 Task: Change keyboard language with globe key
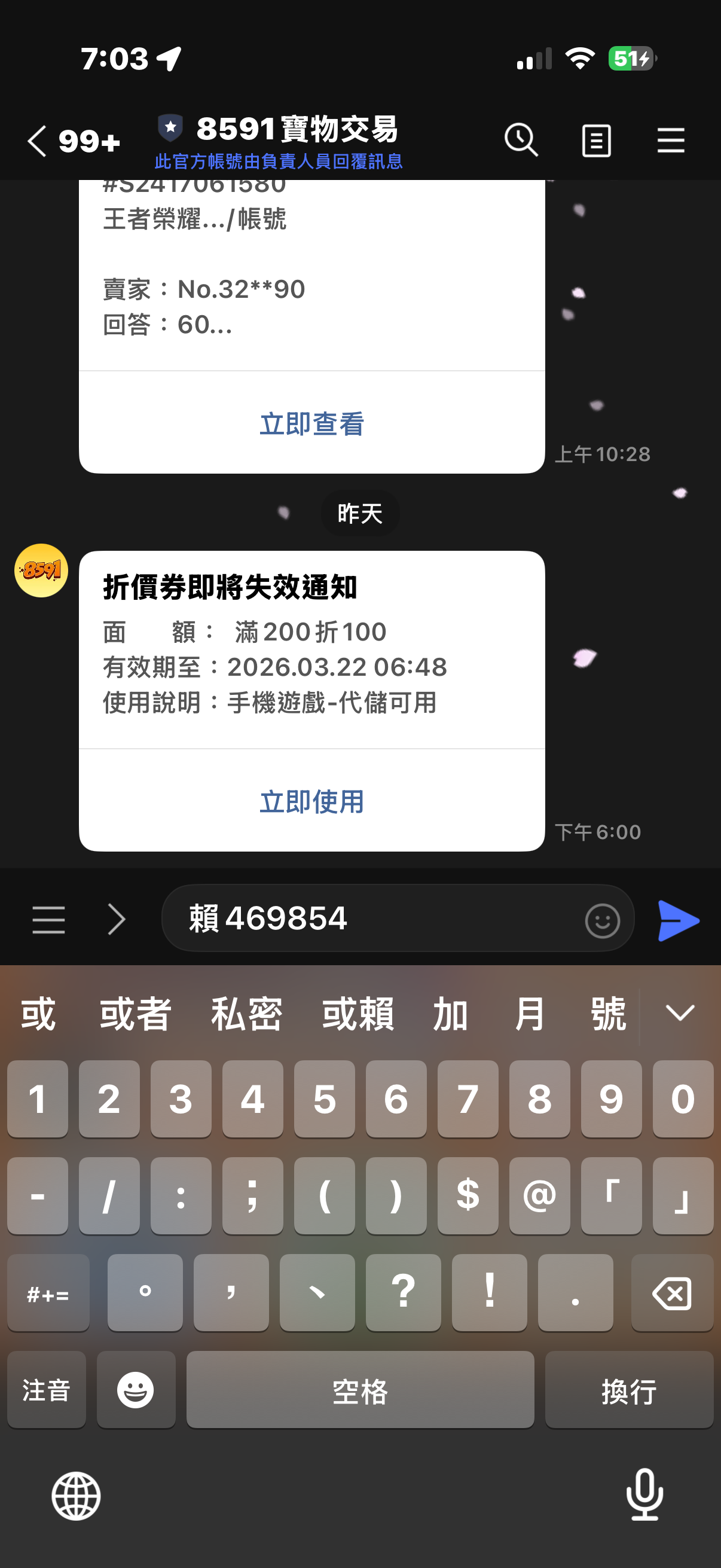[76, 1496]
